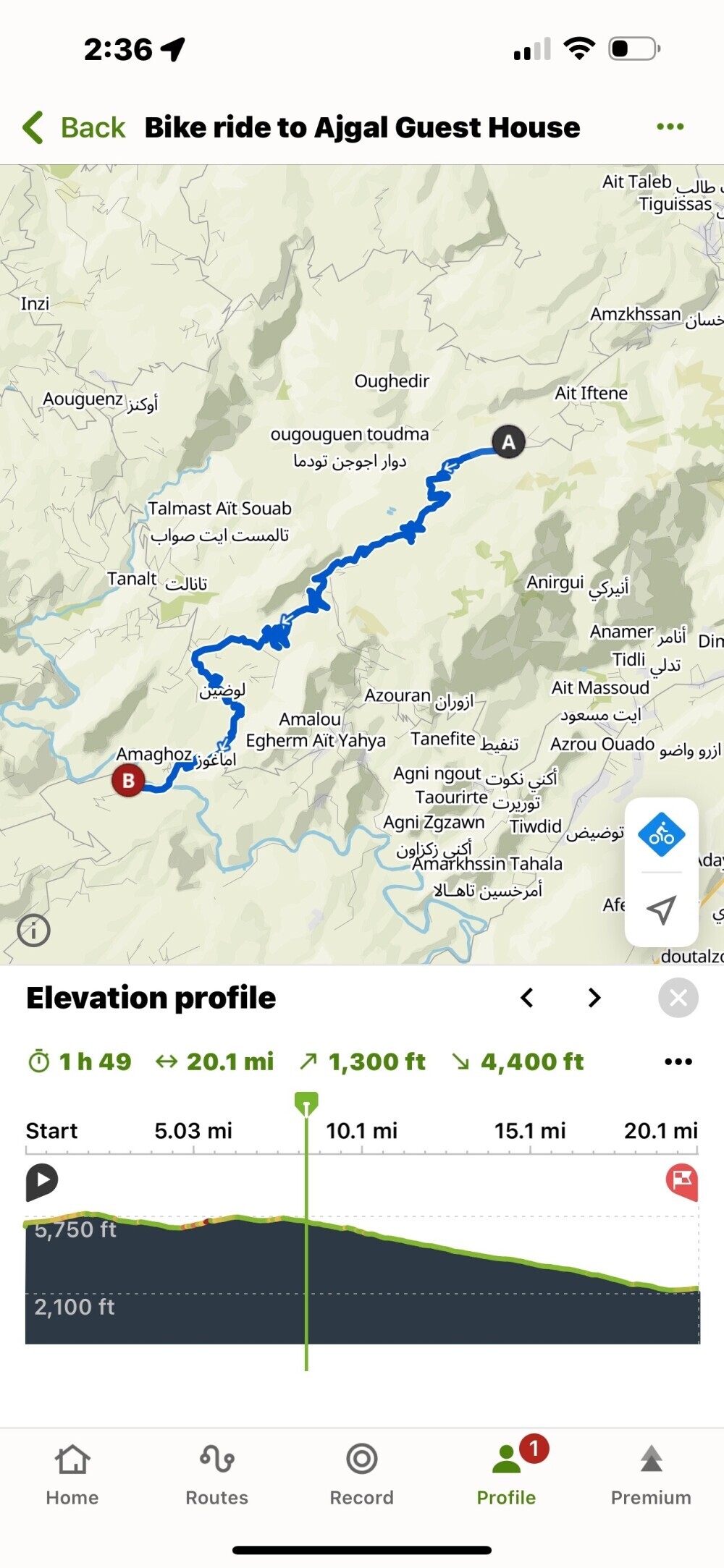The width and height of the screenshot is (724, 1568).
Task: Tap destination marker B on the map
Action: pyautogui.click(x=128, y=781)
